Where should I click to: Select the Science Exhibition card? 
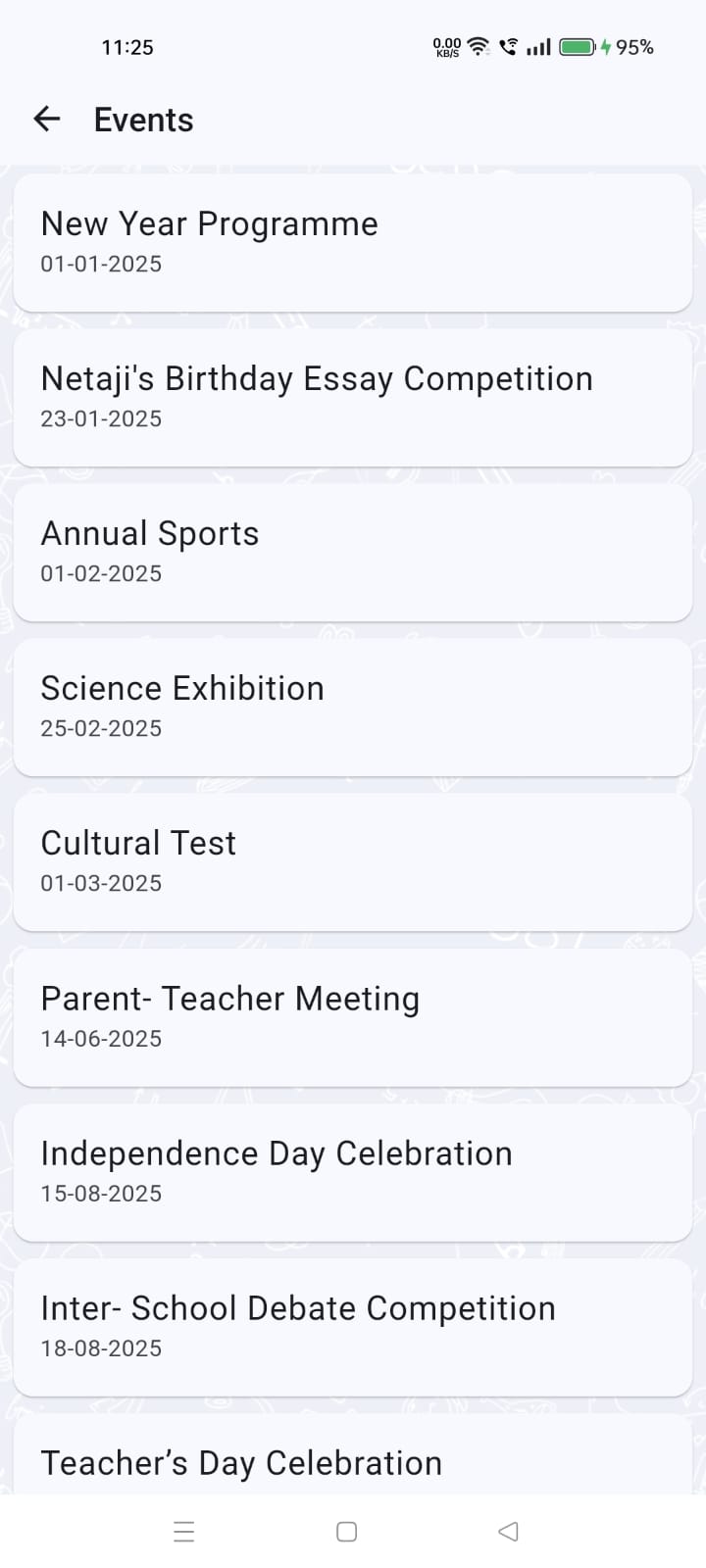[x=353, y=708]
